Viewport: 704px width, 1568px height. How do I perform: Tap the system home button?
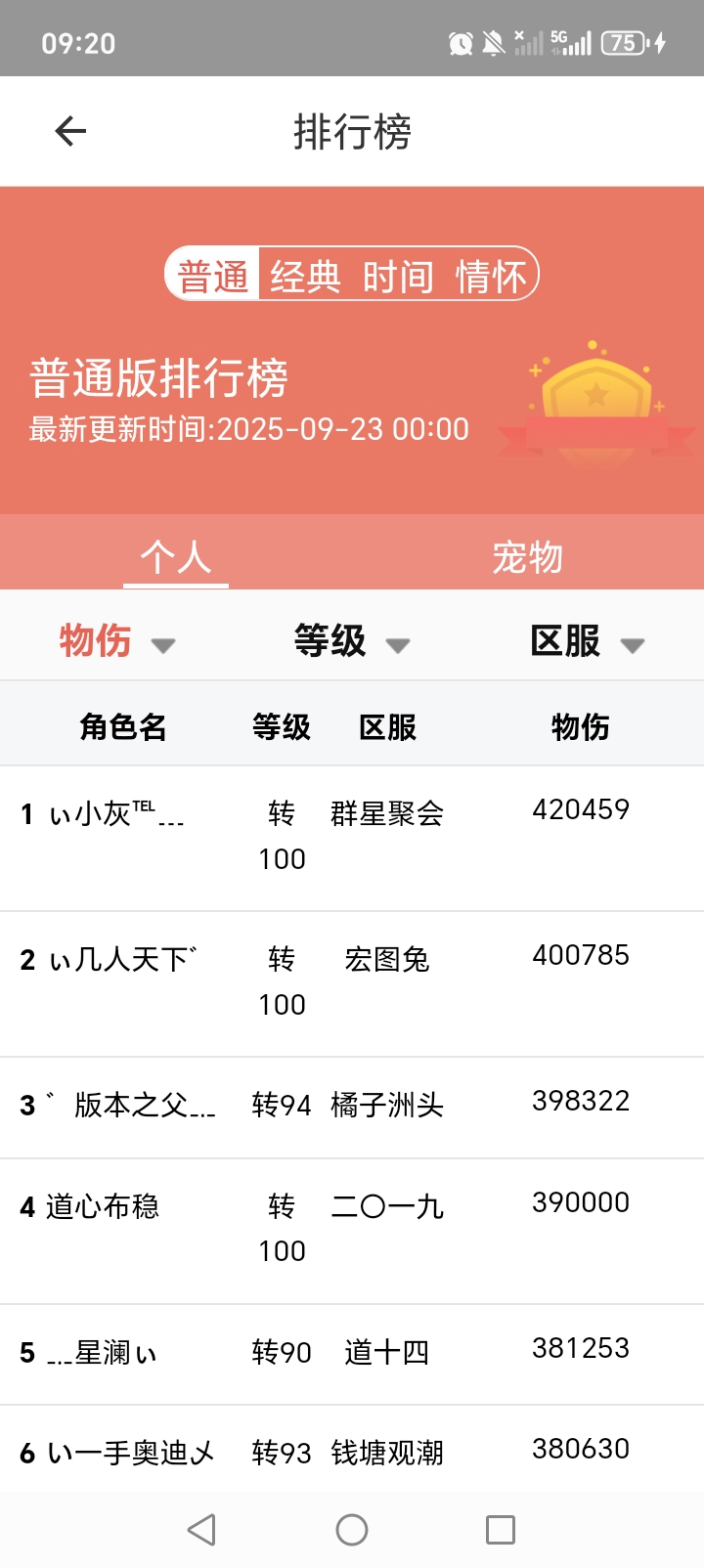pos(352,1530)
